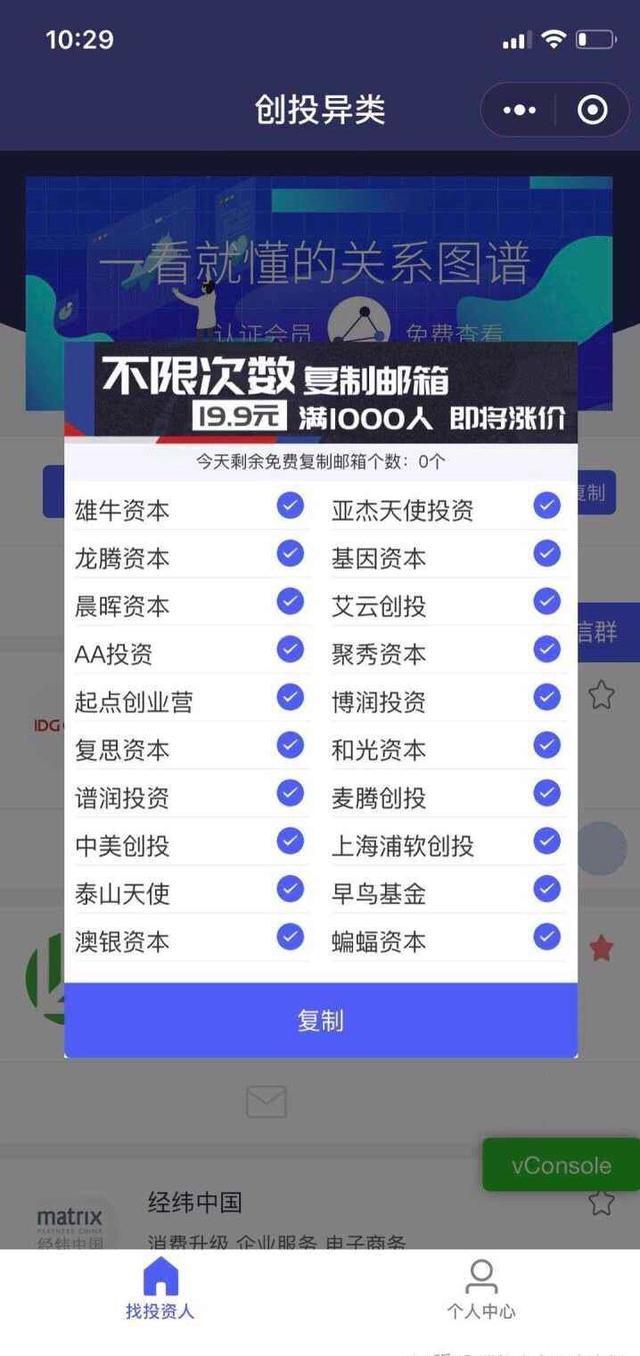The height and width of the screenshot is (1356, 640).
Task: Toggle 蝙蝠资本 checkbox
Action: [x=546, y=938]
